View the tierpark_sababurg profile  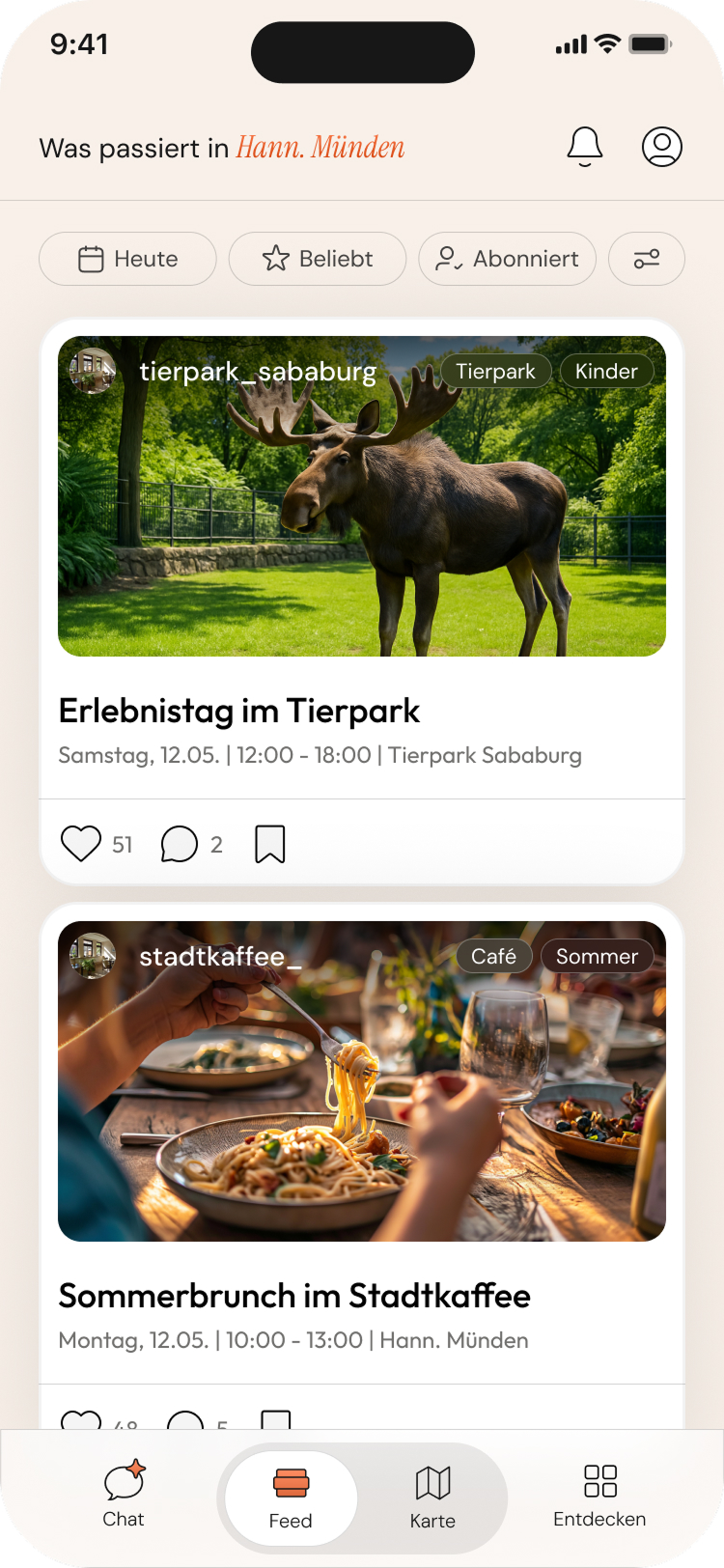coord(257,372)
